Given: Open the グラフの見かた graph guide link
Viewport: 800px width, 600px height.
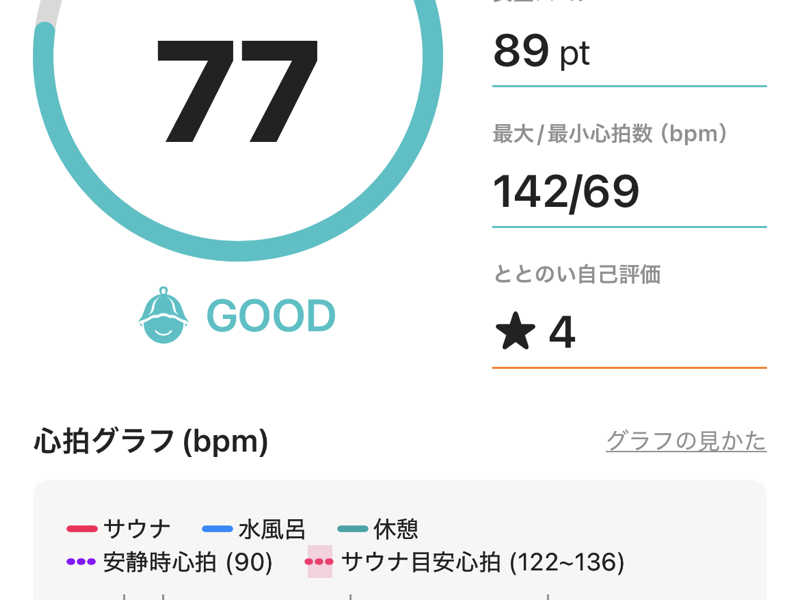Looking at the screenshot, I should tap(686, 441).
